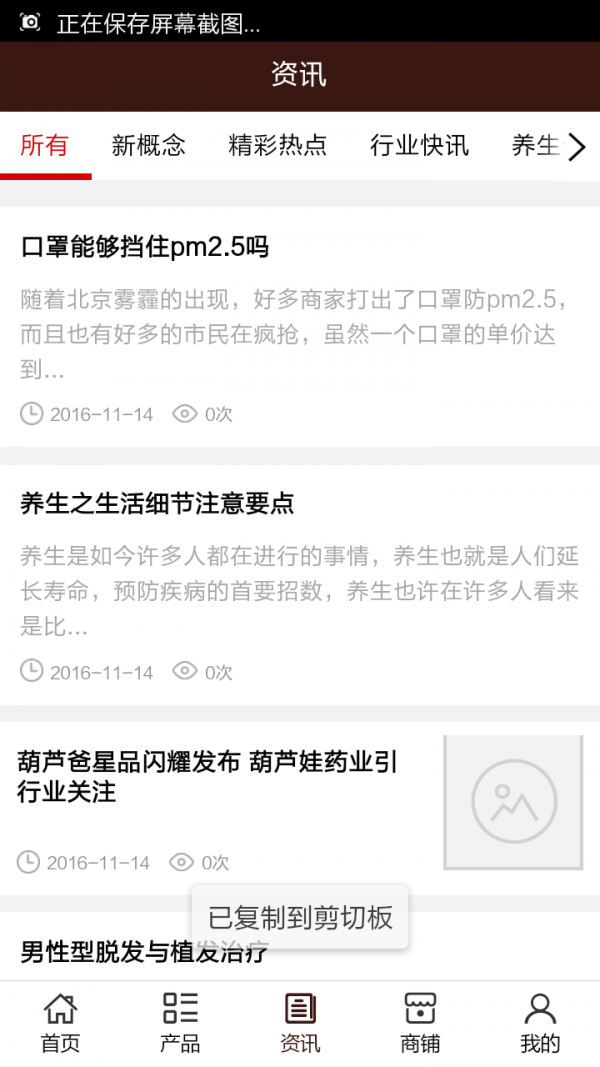Viewport: 600px width, 1067px height.
Task: Go to the 首页 home tab
Action: pos(60,1023)
